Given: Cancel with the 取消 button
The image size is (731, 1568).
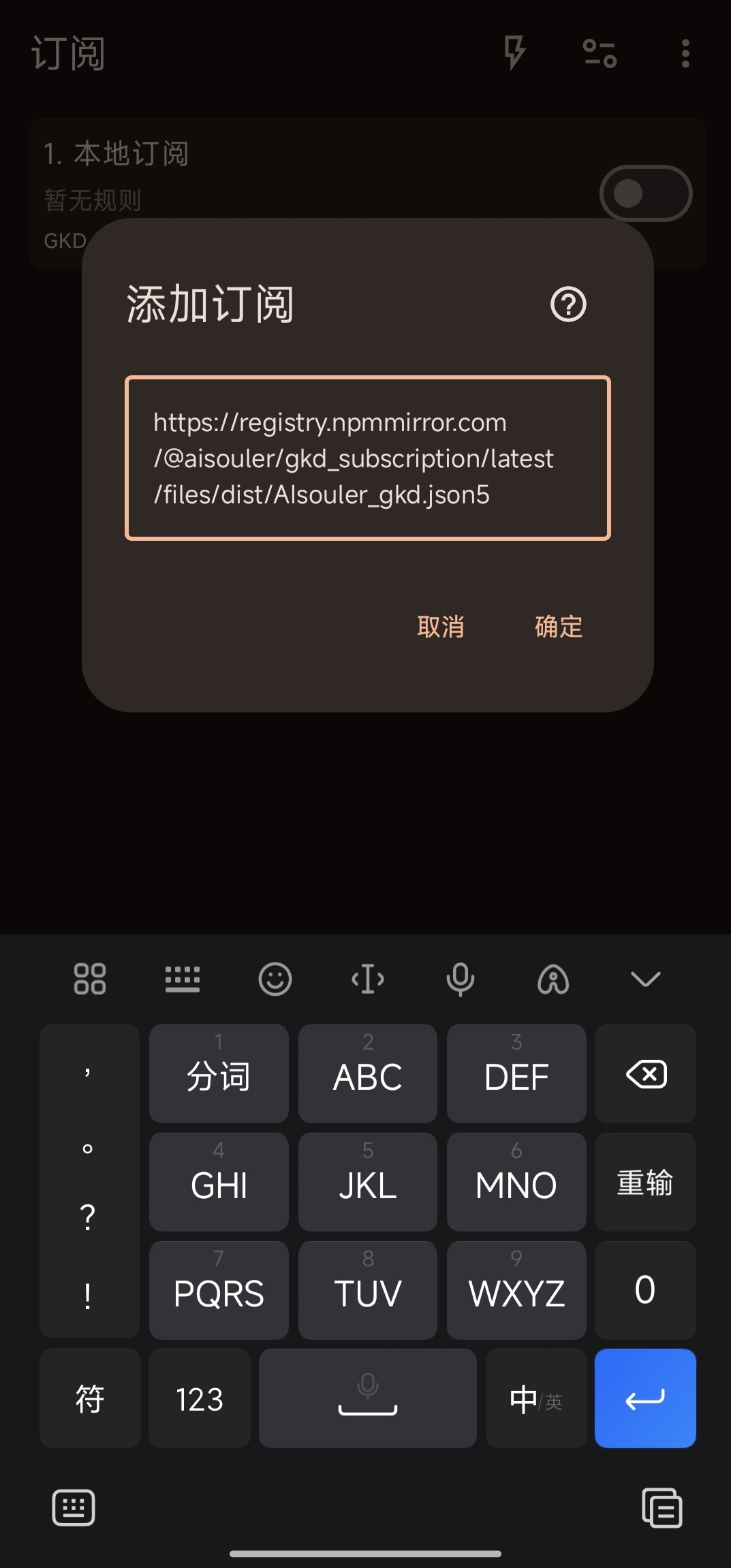Looking at the screenshot, I should point(441,627).
